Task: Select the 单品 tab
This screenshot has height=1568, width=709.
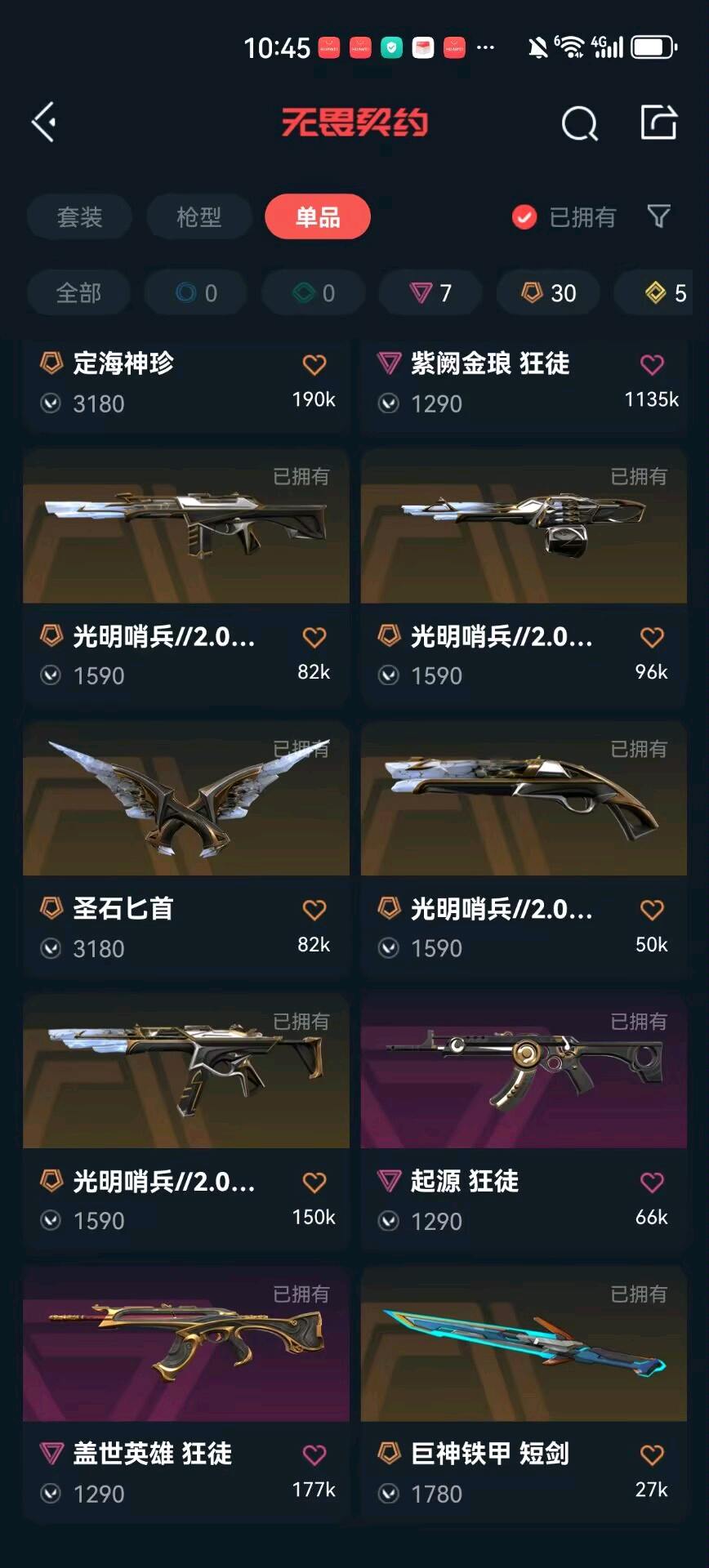Action: click(317, 217)
